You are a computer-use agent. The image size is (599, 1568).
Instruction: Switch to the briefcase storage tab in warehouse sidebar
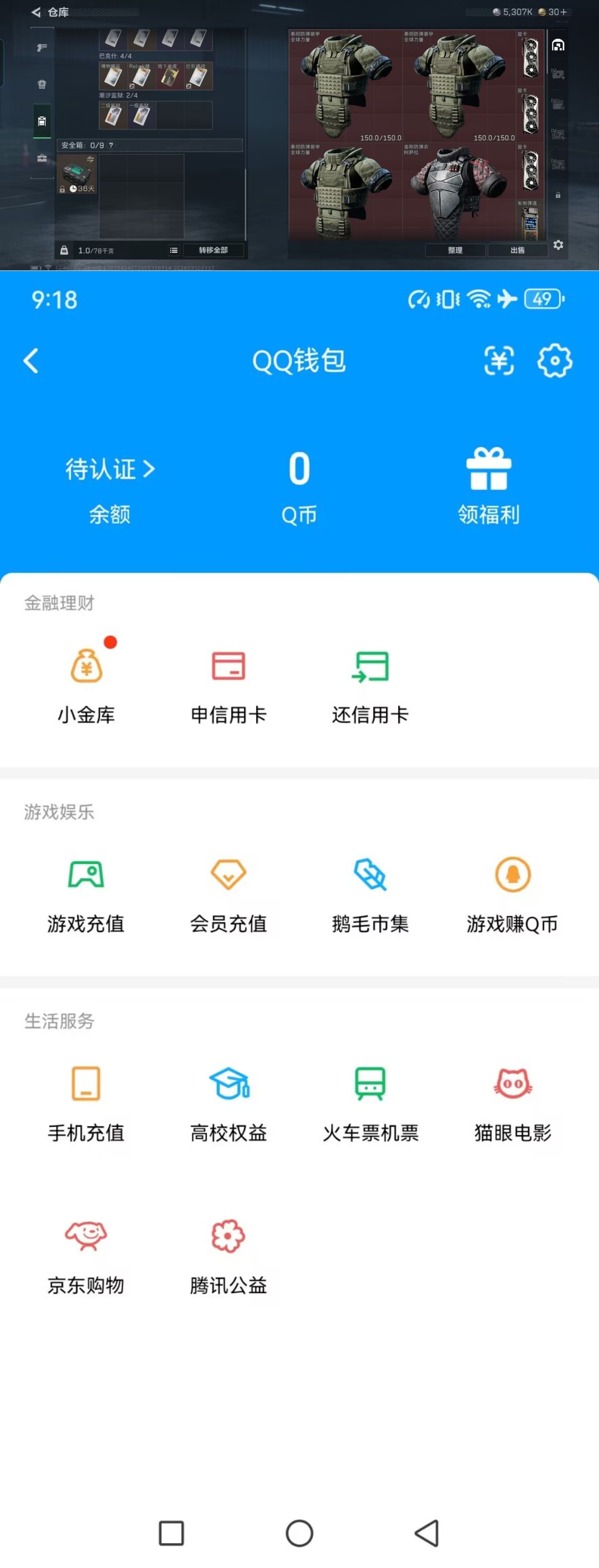pyautogui.click(x=42, y=156)
